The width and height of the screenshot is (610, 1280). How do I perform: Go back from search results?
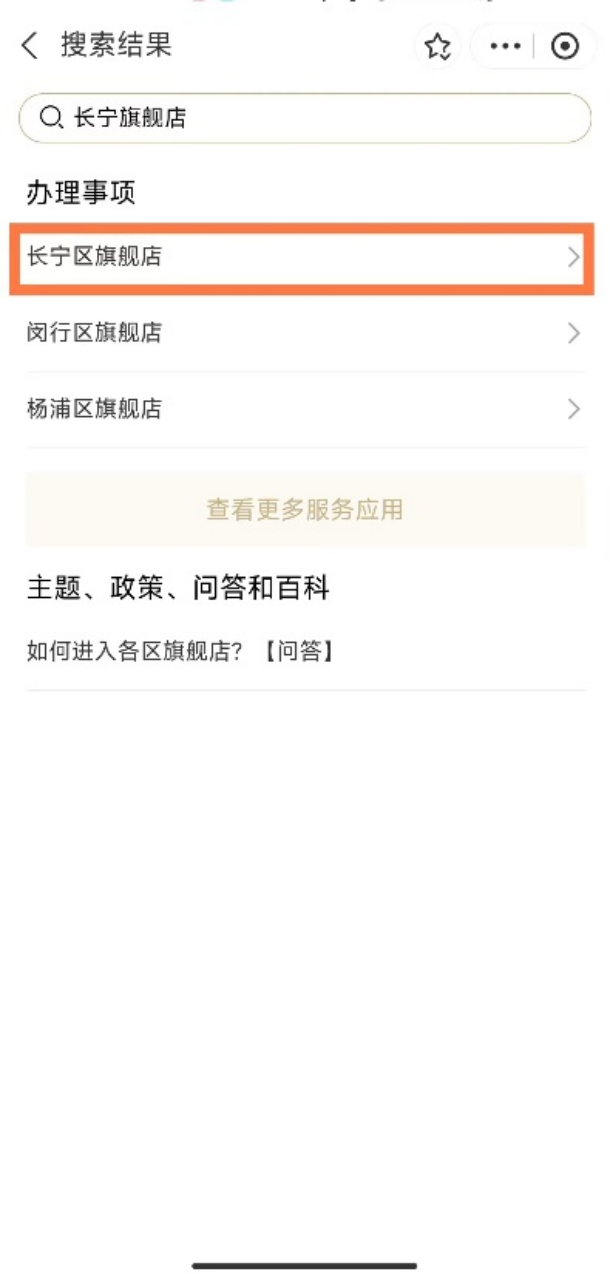click(x=30, y=46)
